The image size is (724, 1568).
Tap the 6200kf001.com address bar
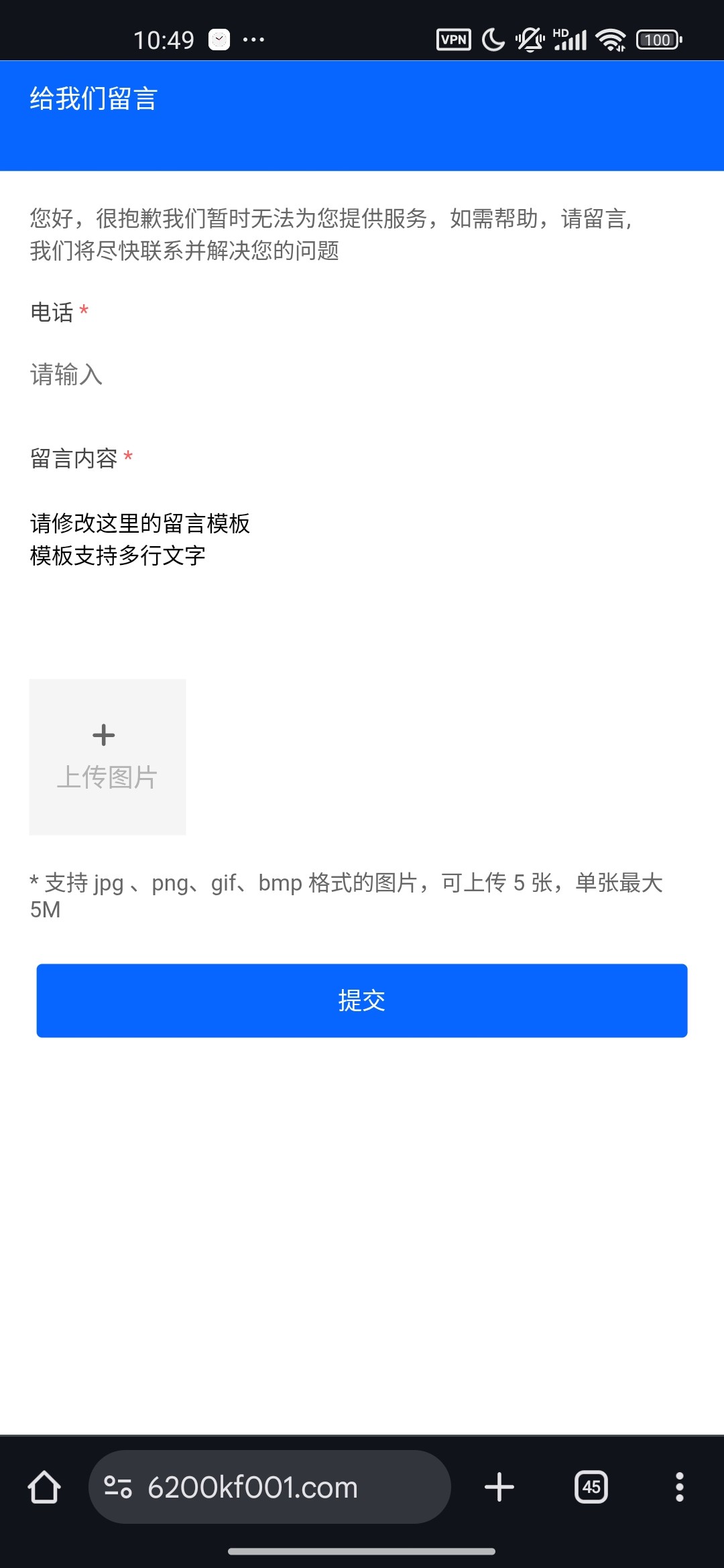pos(269,1487)
